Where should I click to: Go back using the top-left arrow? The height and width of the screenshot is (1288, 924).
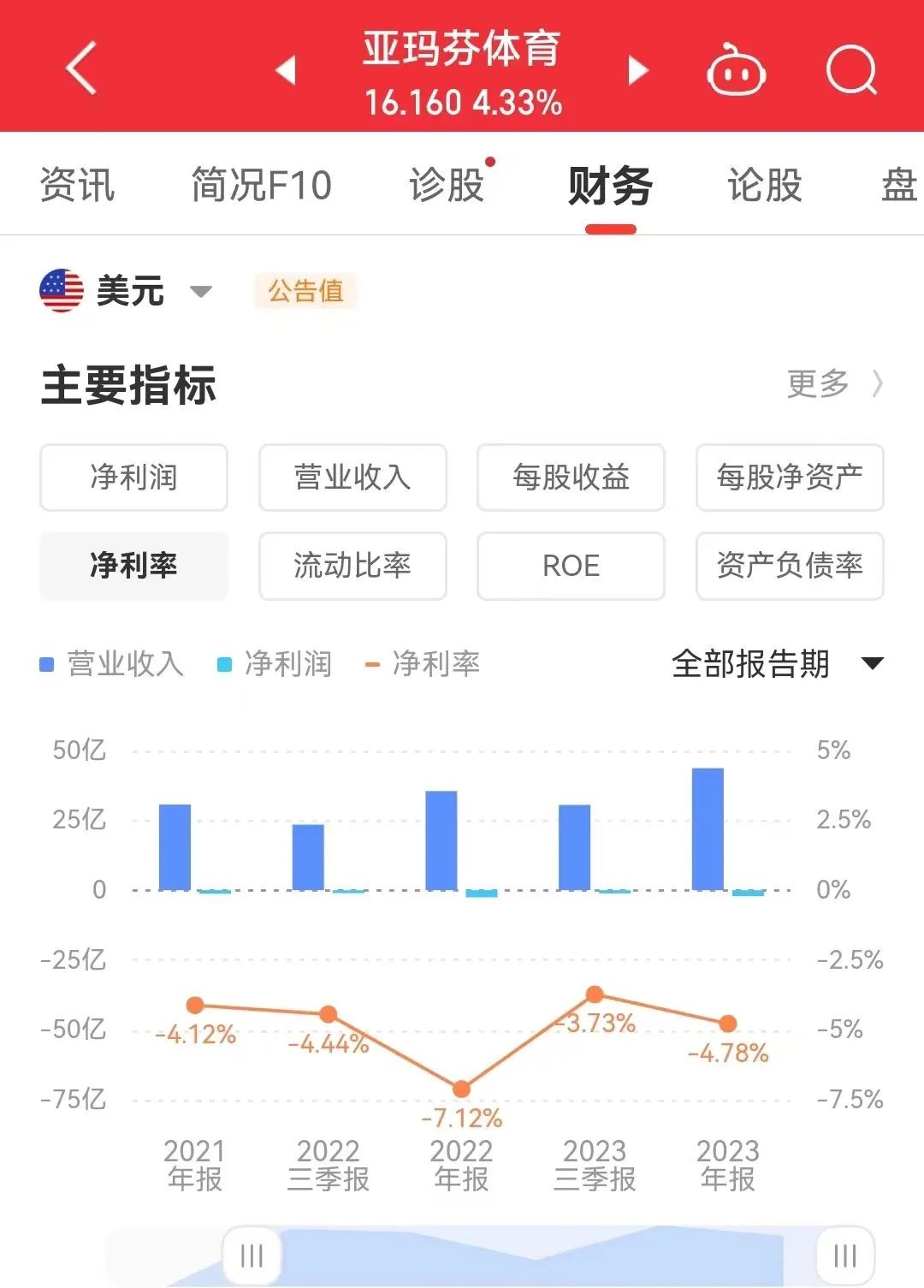81,68
